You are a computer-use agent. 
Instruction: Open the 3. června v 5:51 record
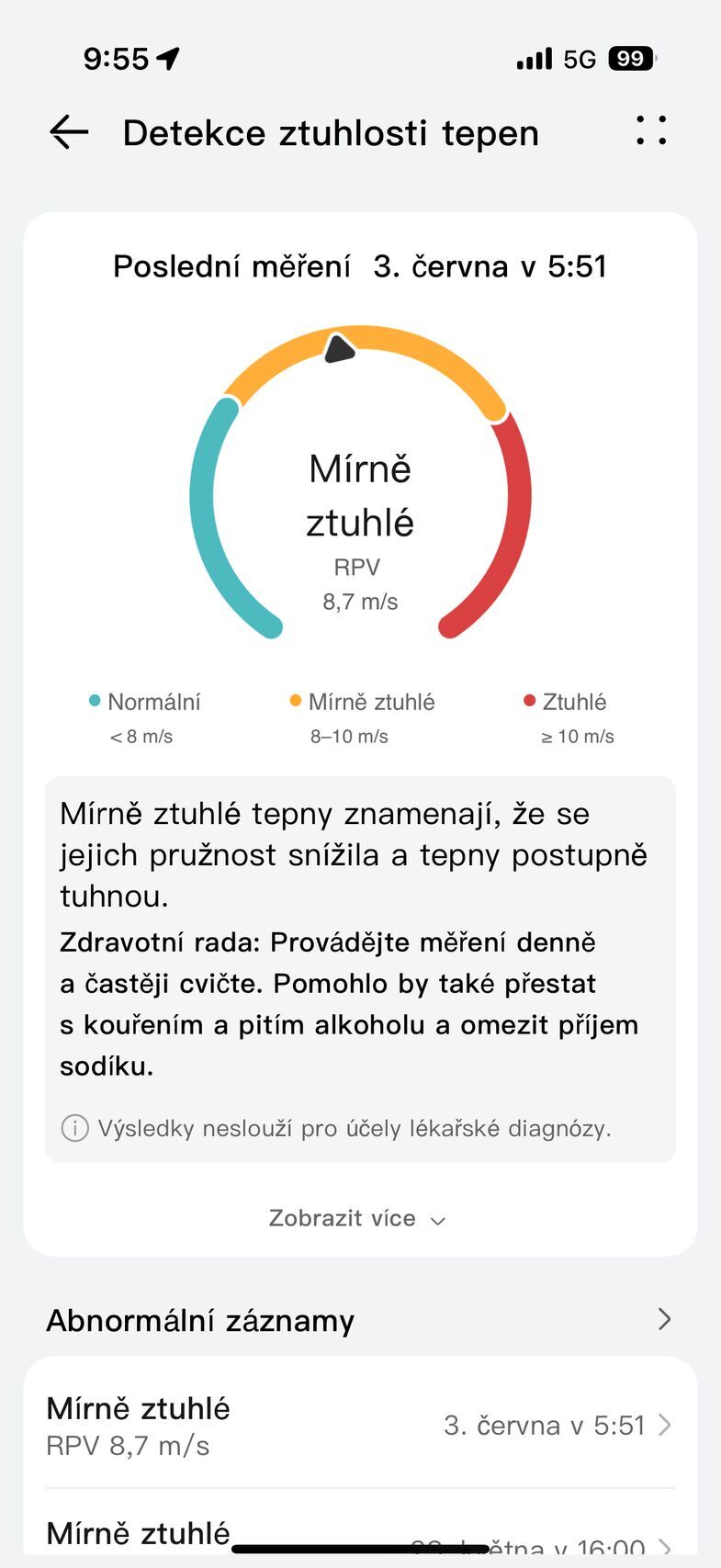click(x=360, y=1425)
